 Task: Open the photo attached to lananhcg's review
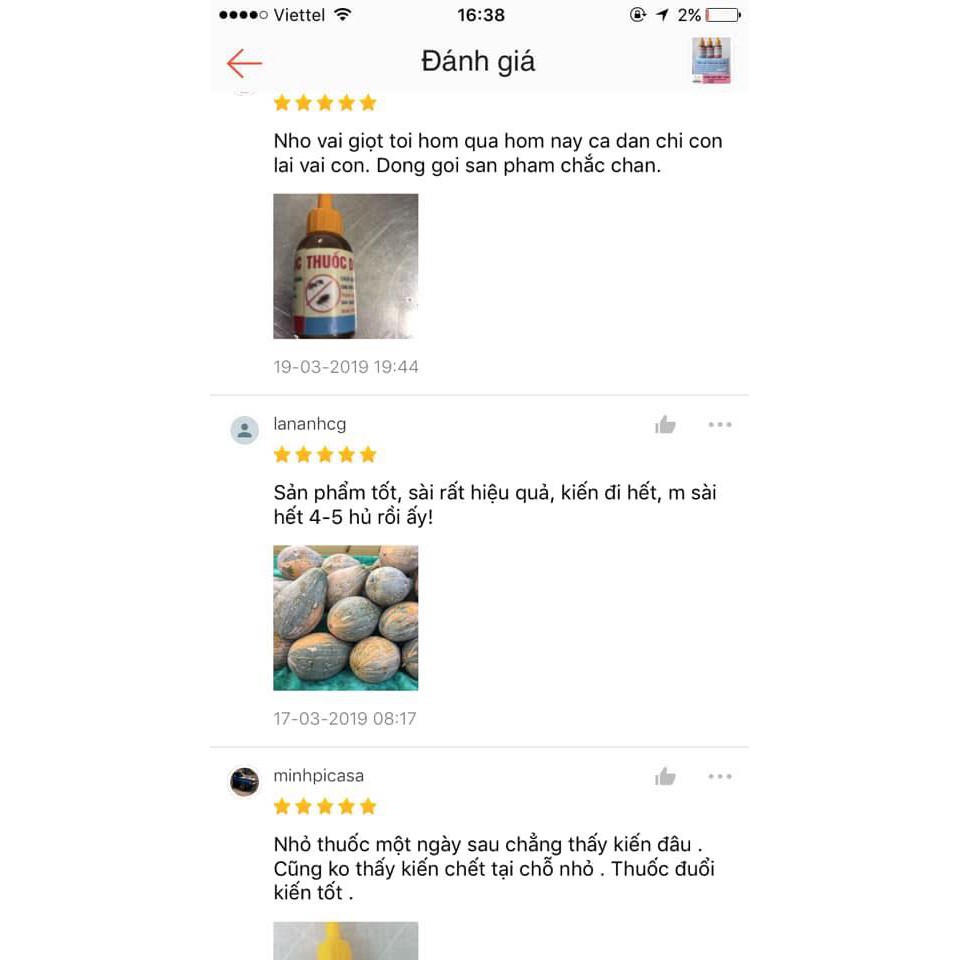345,618
